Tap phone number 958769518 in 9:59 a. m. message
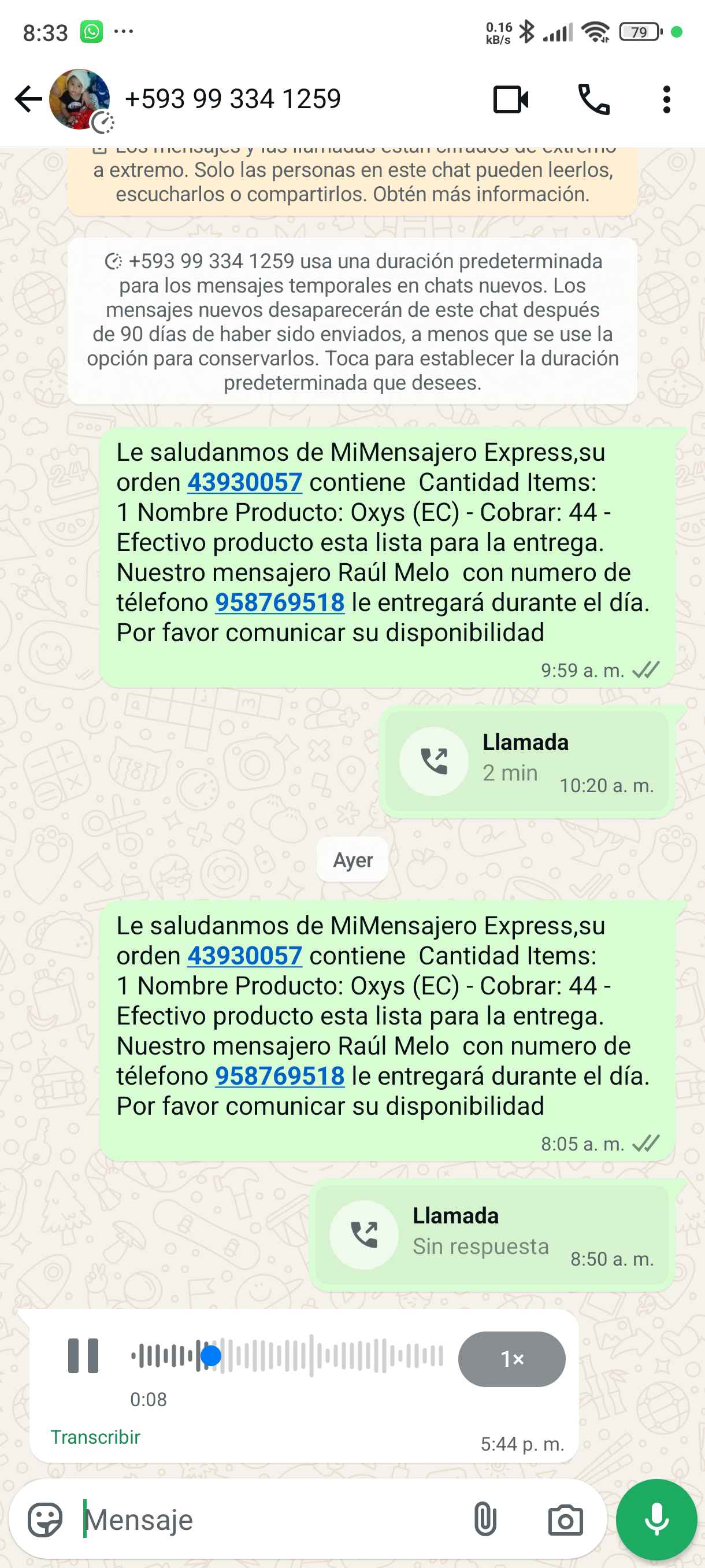This screenshot has height=1568, width=705. (x=280, y=602)
